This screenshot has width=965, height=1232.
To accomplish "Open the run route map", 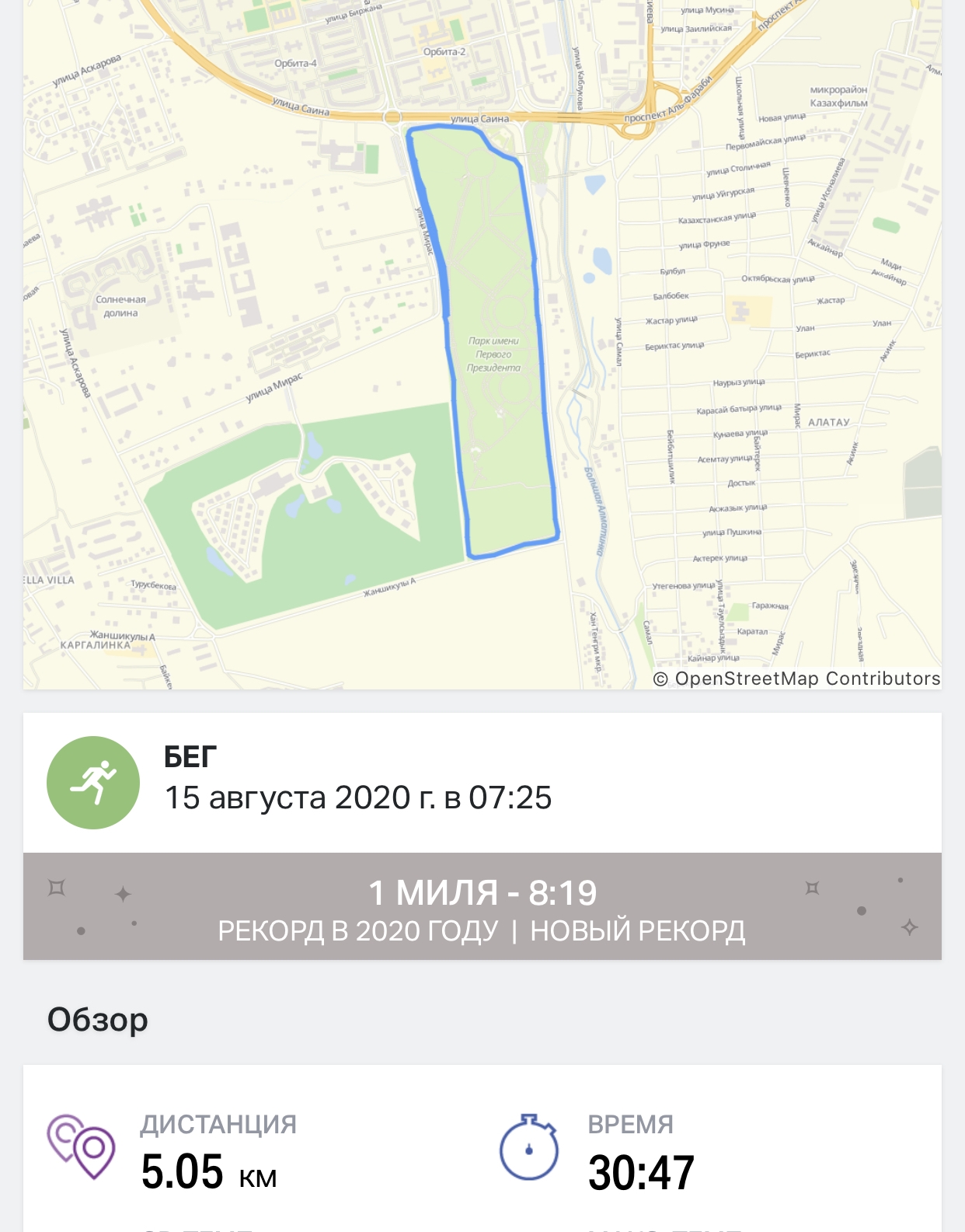I will point(482,342).
